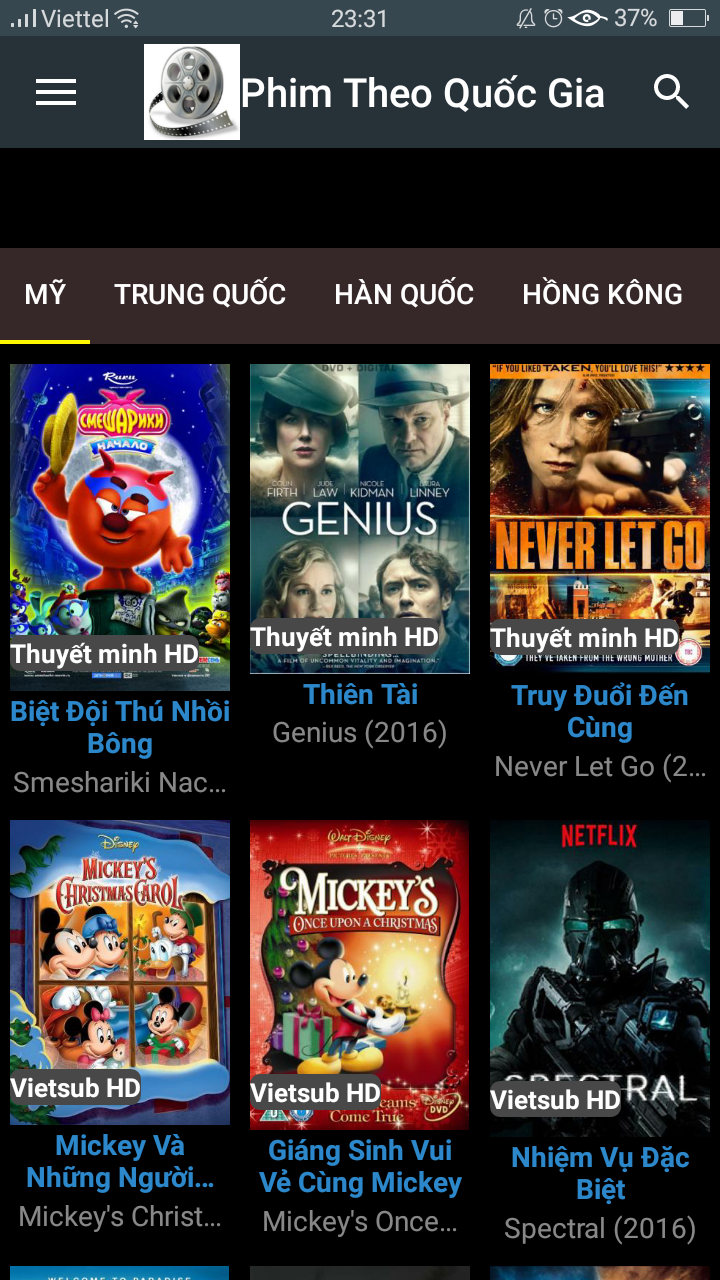
Task: Open Giáng Sinh Vui Vẻ Cùng Mickey
Action: click(x=360, y=975)
